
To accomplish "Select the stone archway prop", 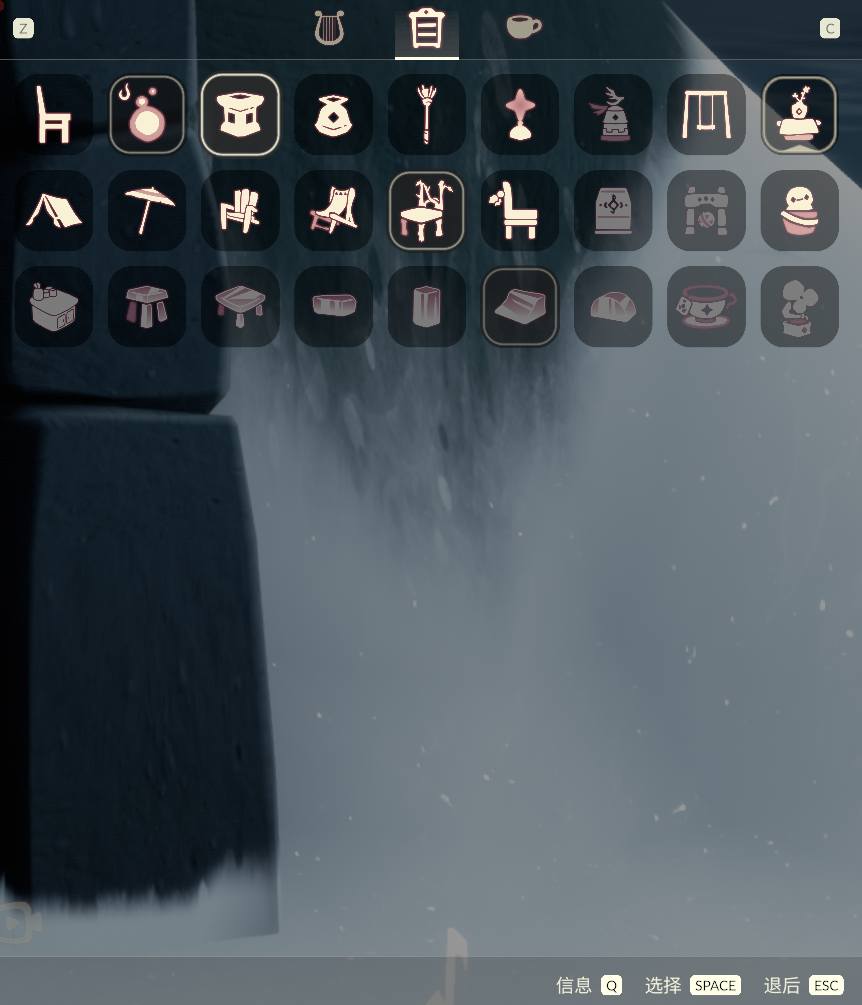I will click(706, 211).
